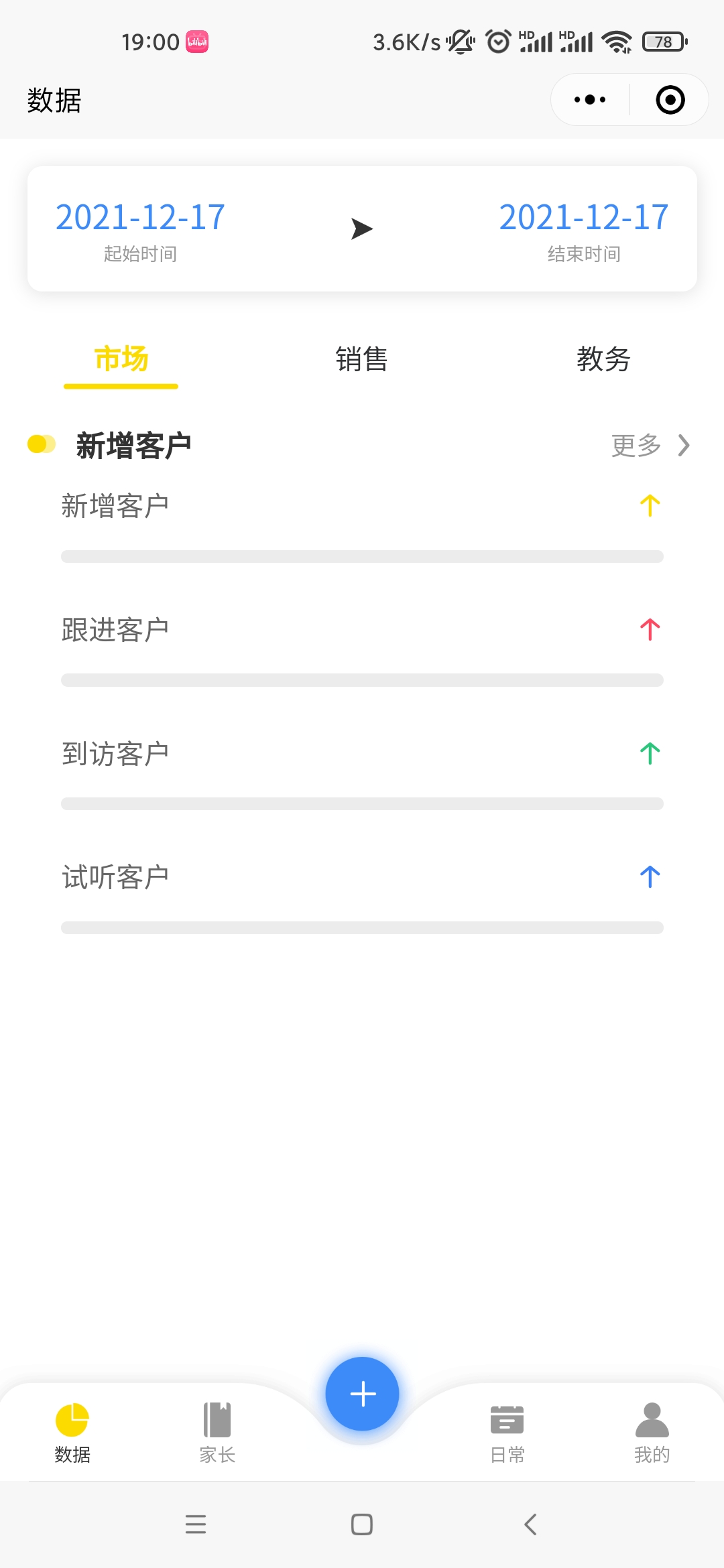The height and width of the screenshot is (1568, 724).
Task: Open the mini program overflow menu
Action: [590, 100]
